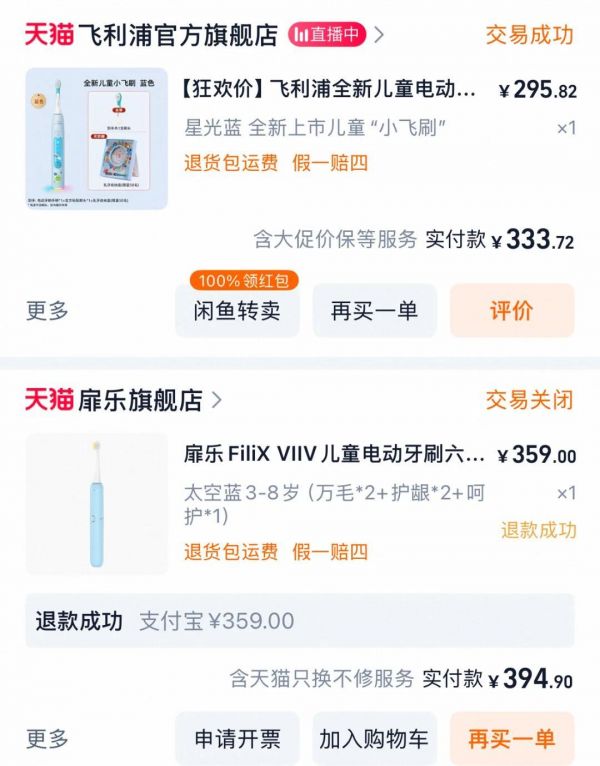The width and height of the screenshot is (600, 766).
Task: Tap 更多 under the 飞利浦 order
Action: [47, 311]
